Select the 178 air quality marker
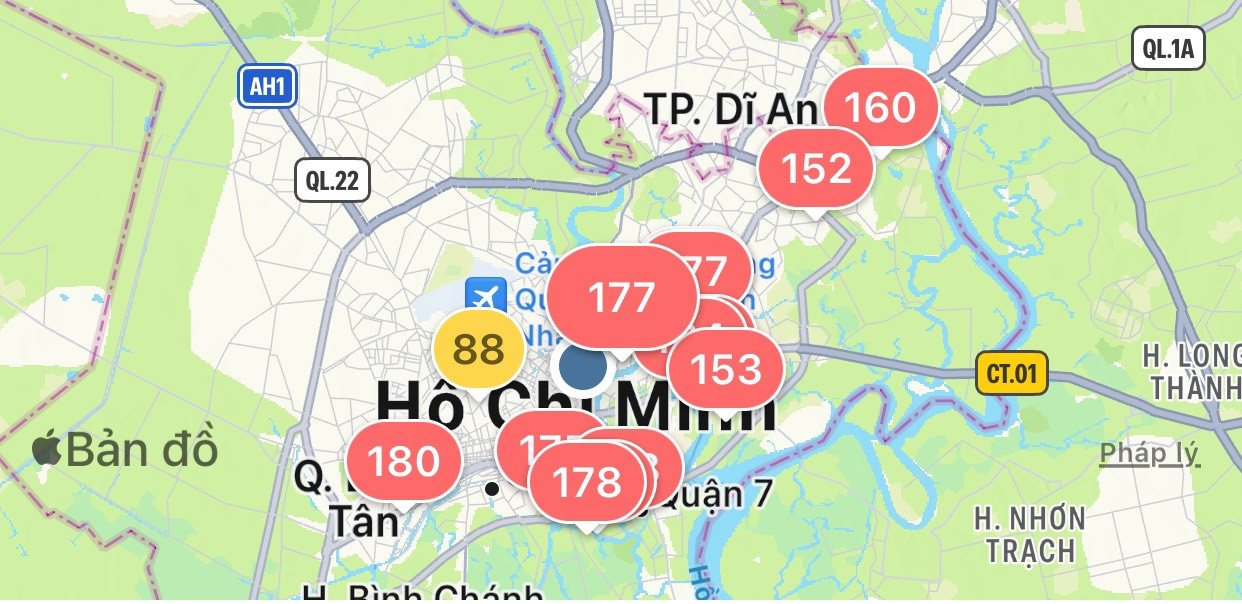Screen dimensions: 1242x604 click(x=586, y=483)
